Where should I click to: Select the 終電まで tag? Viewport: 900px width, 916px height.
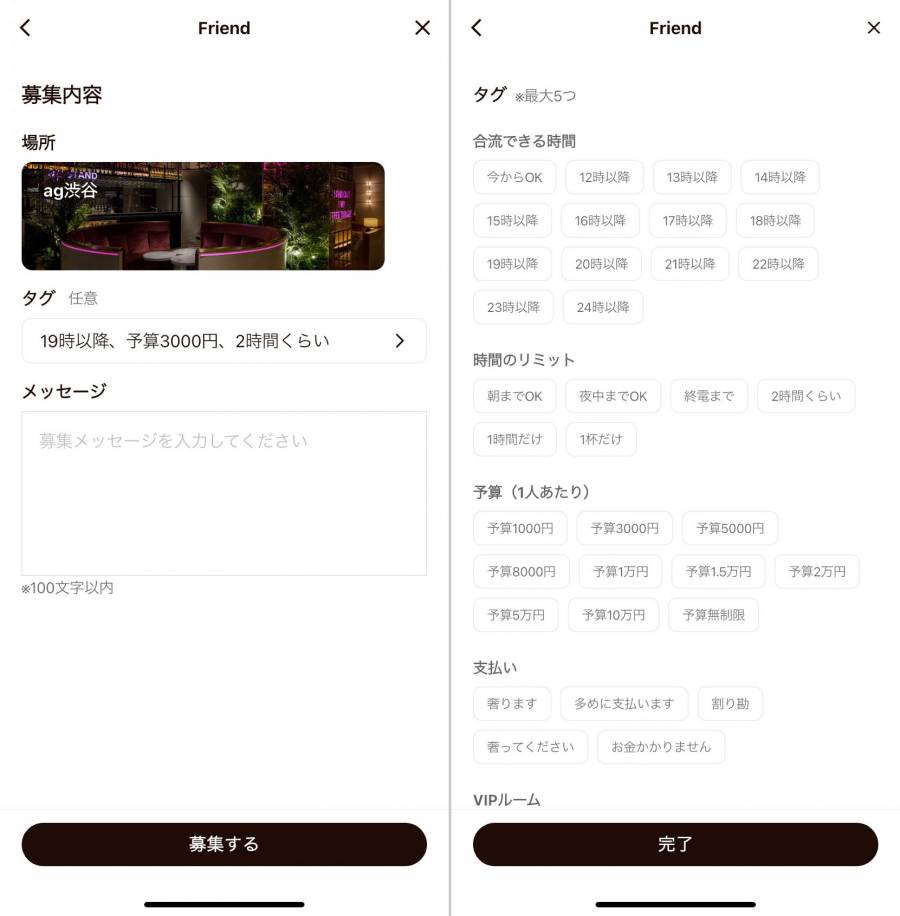click(x=709, y=396)
